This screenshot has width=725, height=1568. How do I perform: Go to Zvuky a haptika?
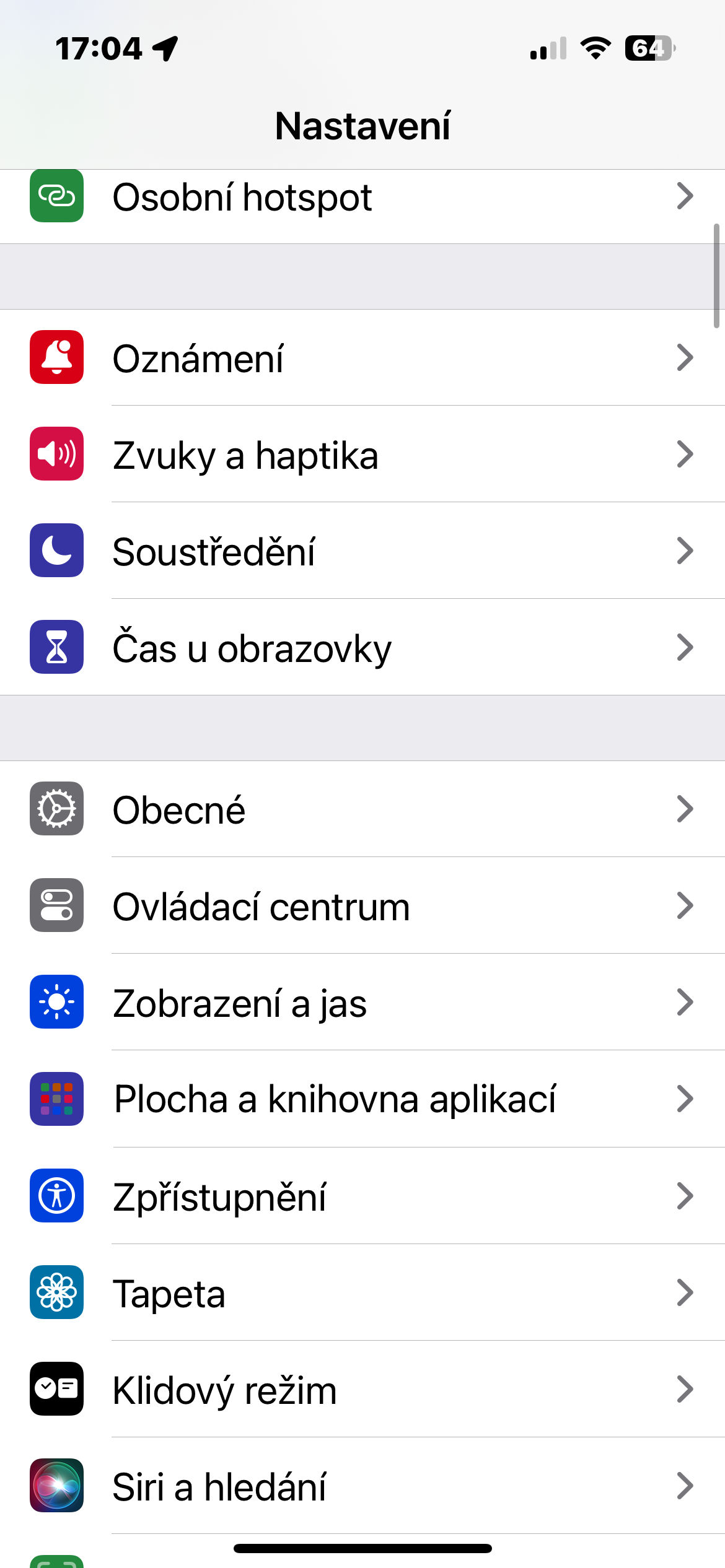pyautogui.click(x=362, y=455)
